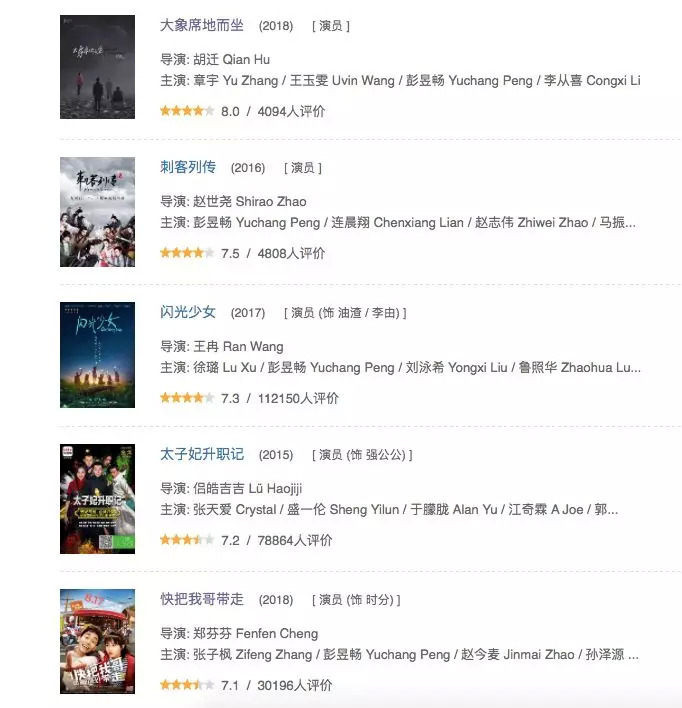
Task: Open the 快把我哥带走 poster thumbnail
Action: 97,641
